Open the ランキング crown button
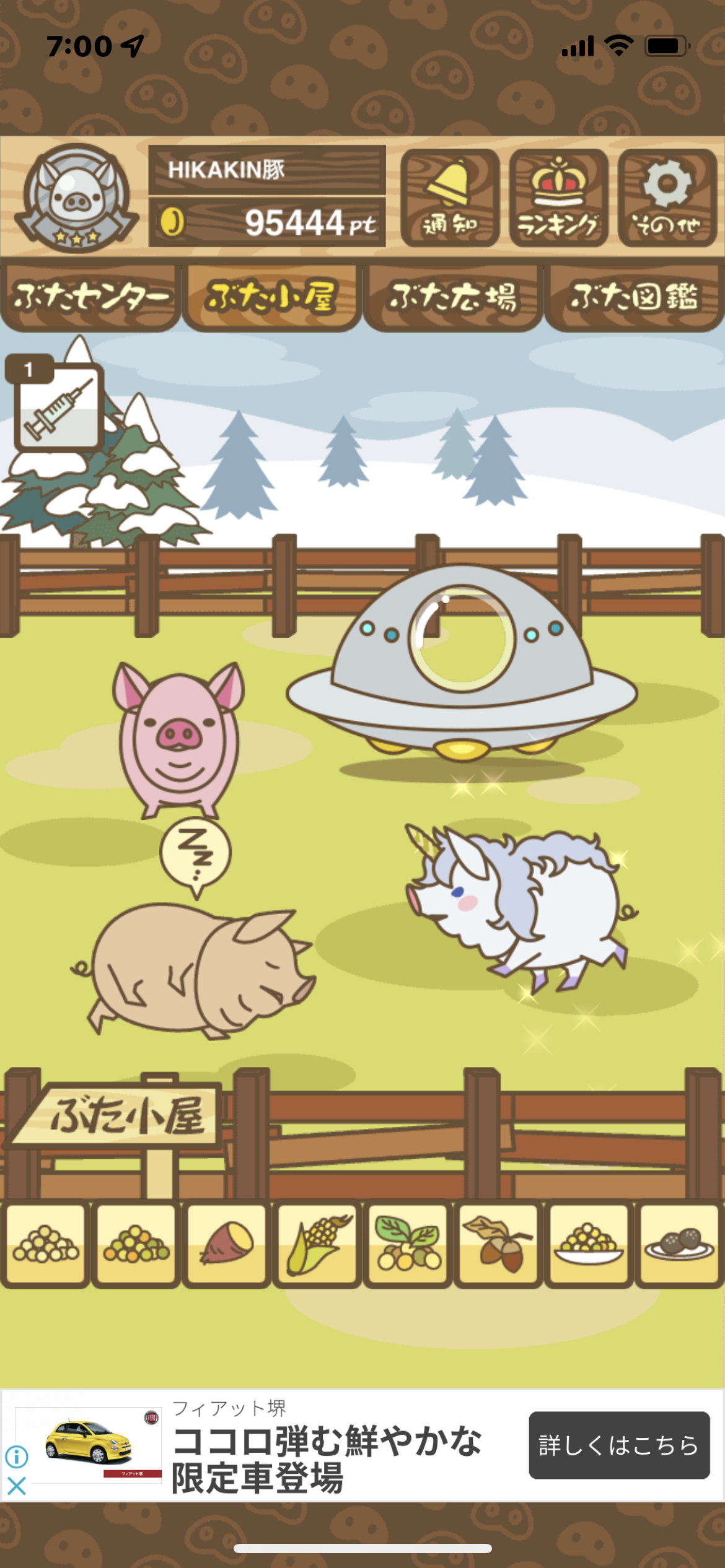Screen dimensions: 725x1568 558,198
